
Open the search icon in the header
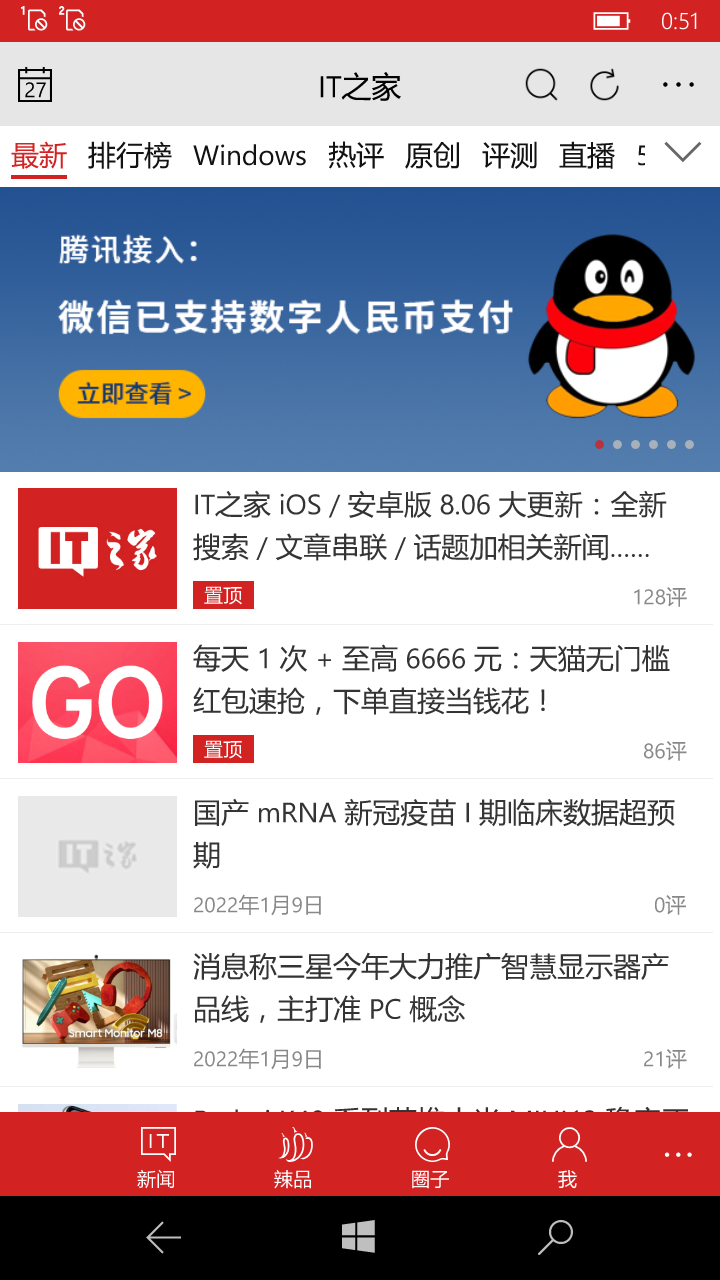click(541, 85)
